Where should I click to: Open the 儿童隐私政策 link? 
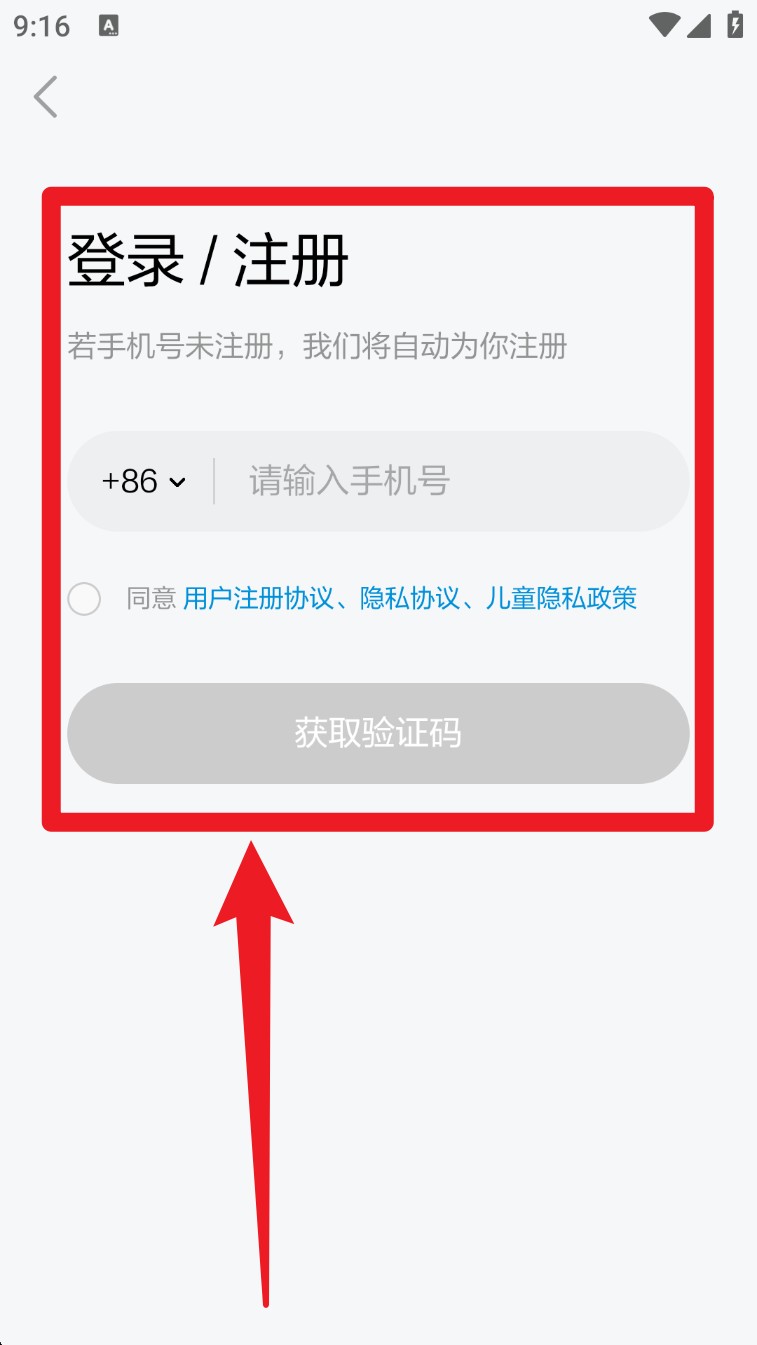(561, 598)
